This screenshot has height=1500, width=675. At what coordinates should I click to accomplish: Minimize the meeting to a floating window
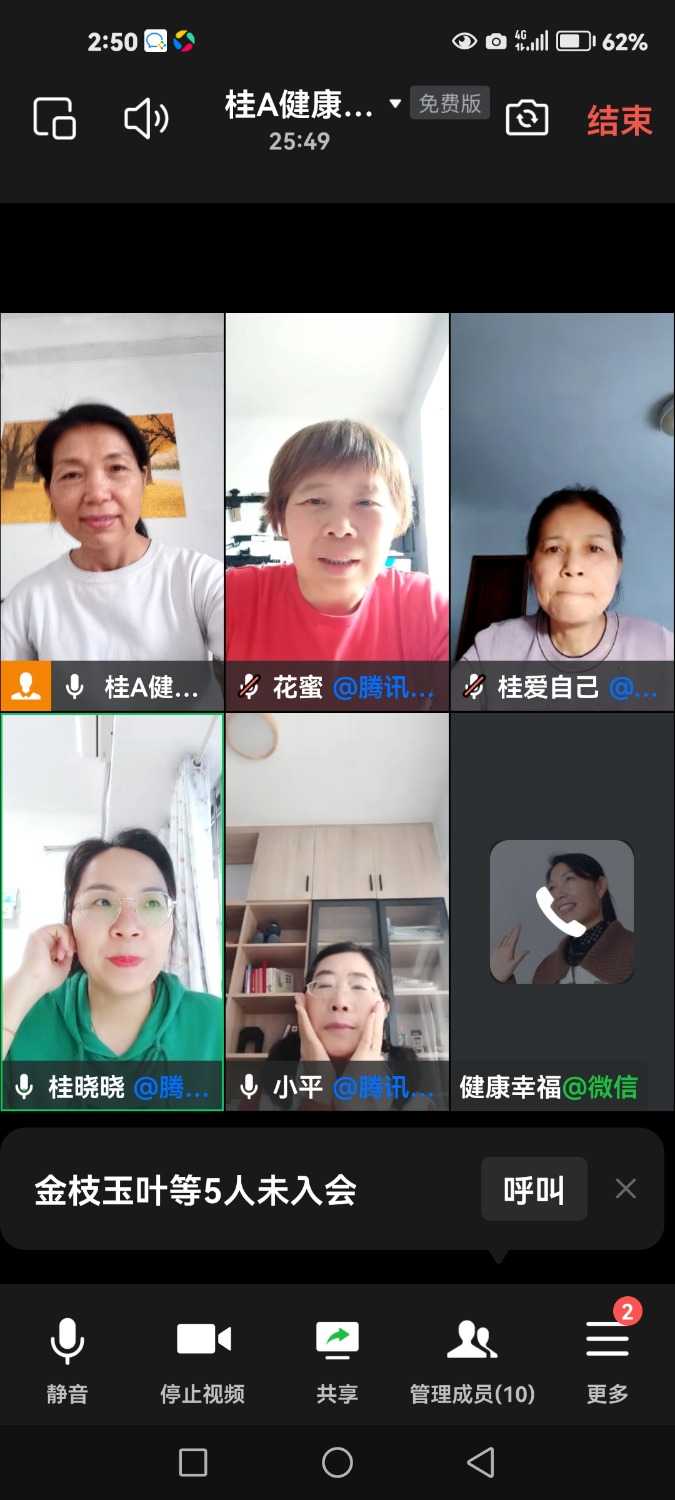55,118
